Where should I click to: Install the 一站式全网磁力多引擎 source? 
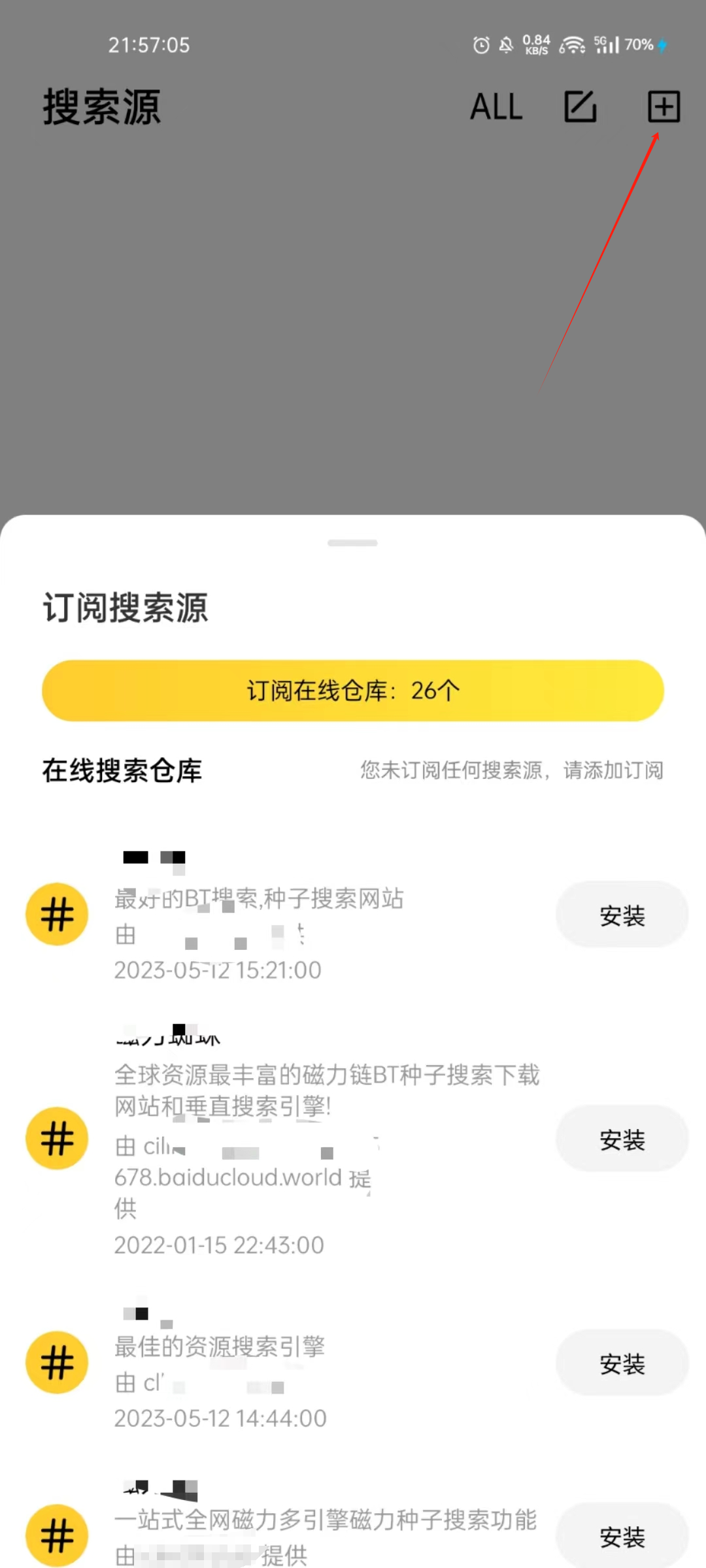[x=622, y=1535]
